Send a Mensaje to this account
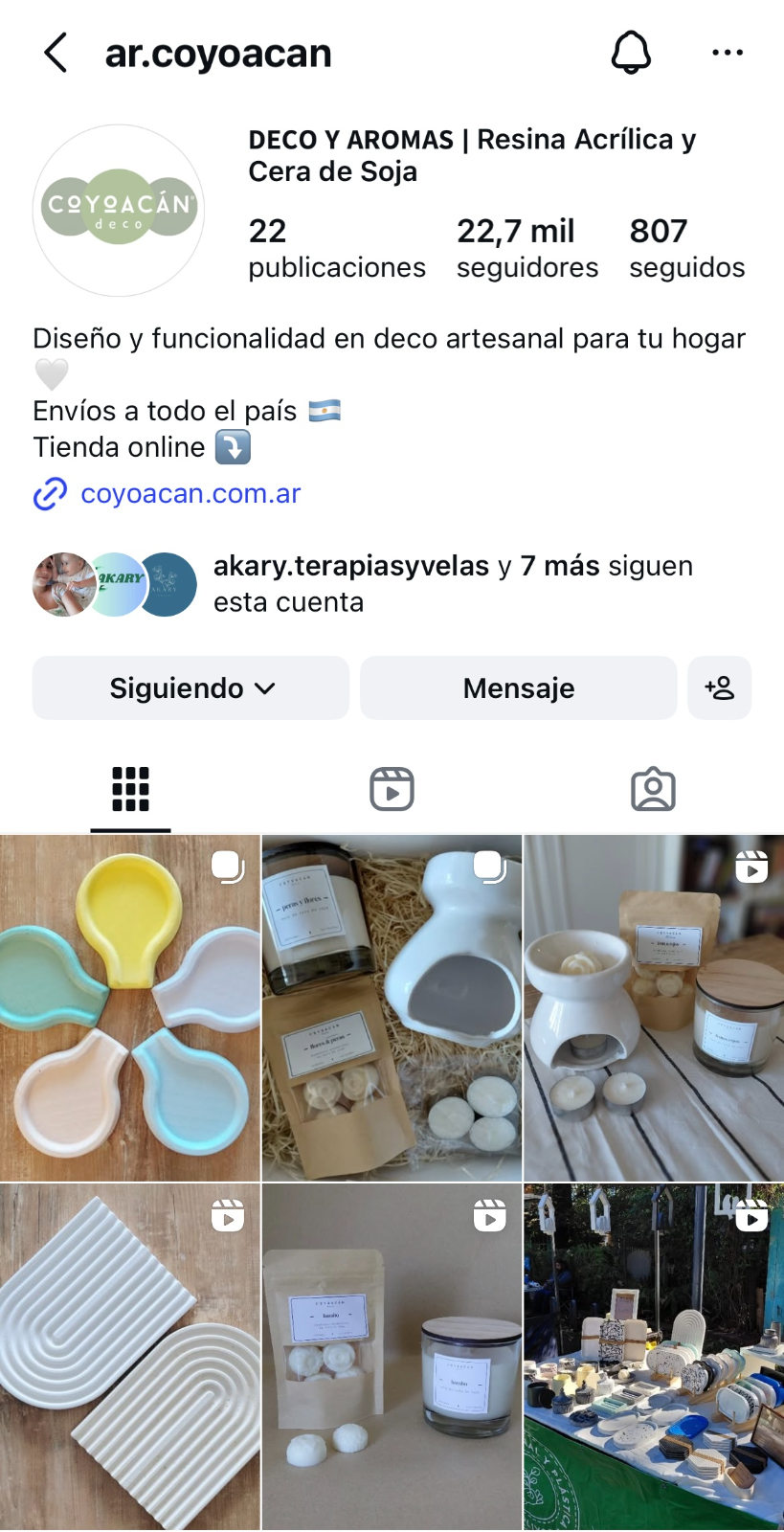Viewport: 784px width, 1532px height. (x=518, y=687)
